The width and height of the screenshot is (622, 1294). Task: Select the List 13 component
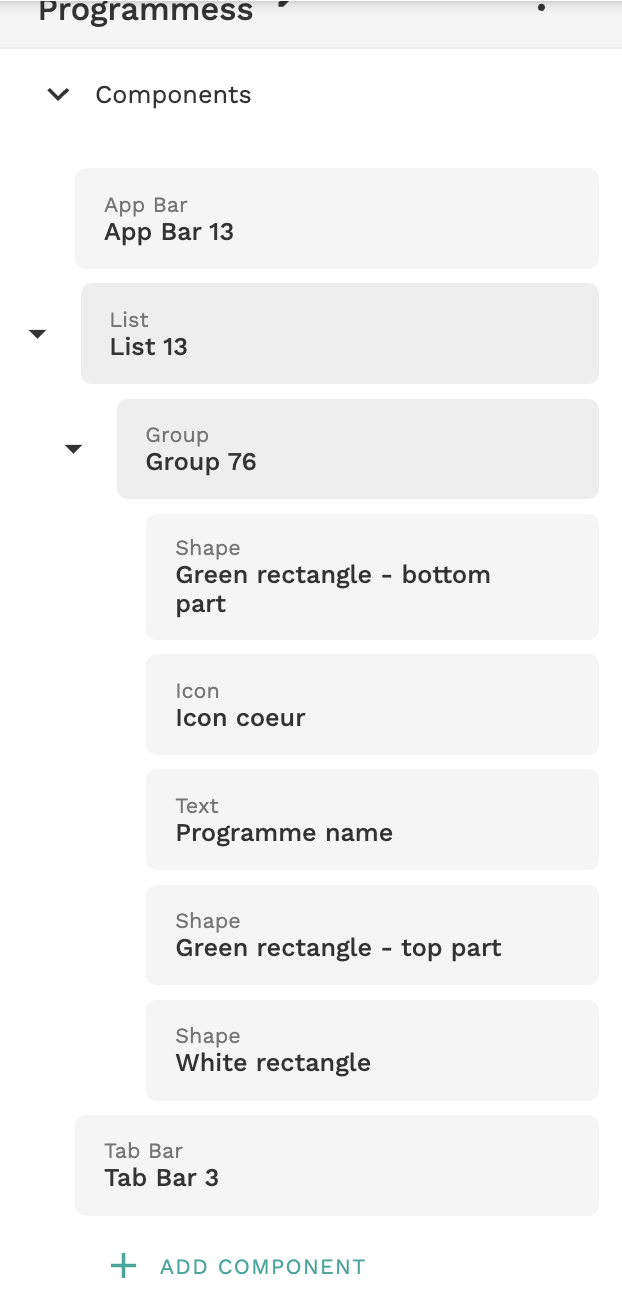339,334
